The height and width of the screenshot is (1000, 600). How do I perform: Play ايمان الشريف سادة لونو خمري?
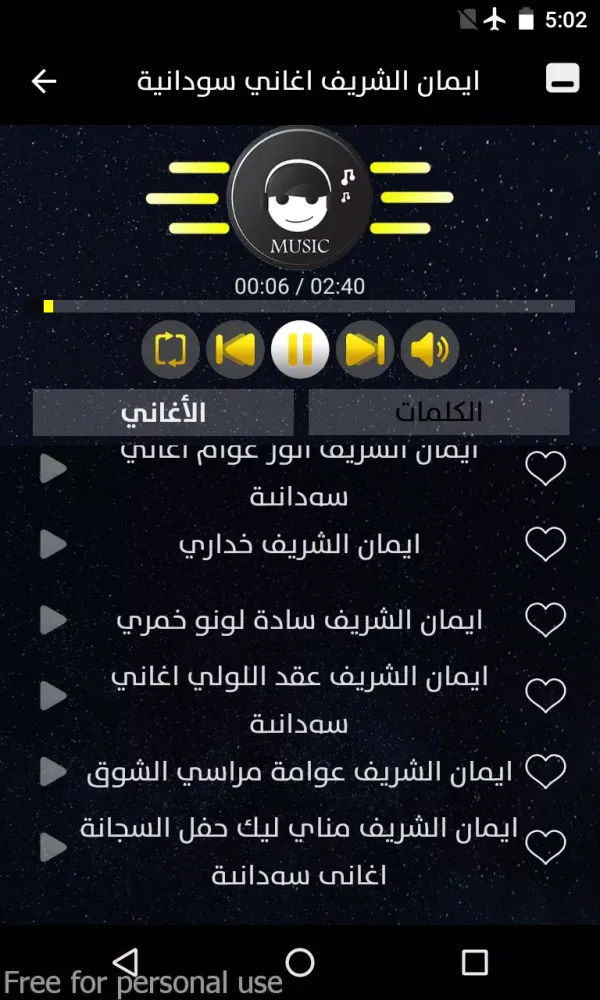[x=53, y=620]
